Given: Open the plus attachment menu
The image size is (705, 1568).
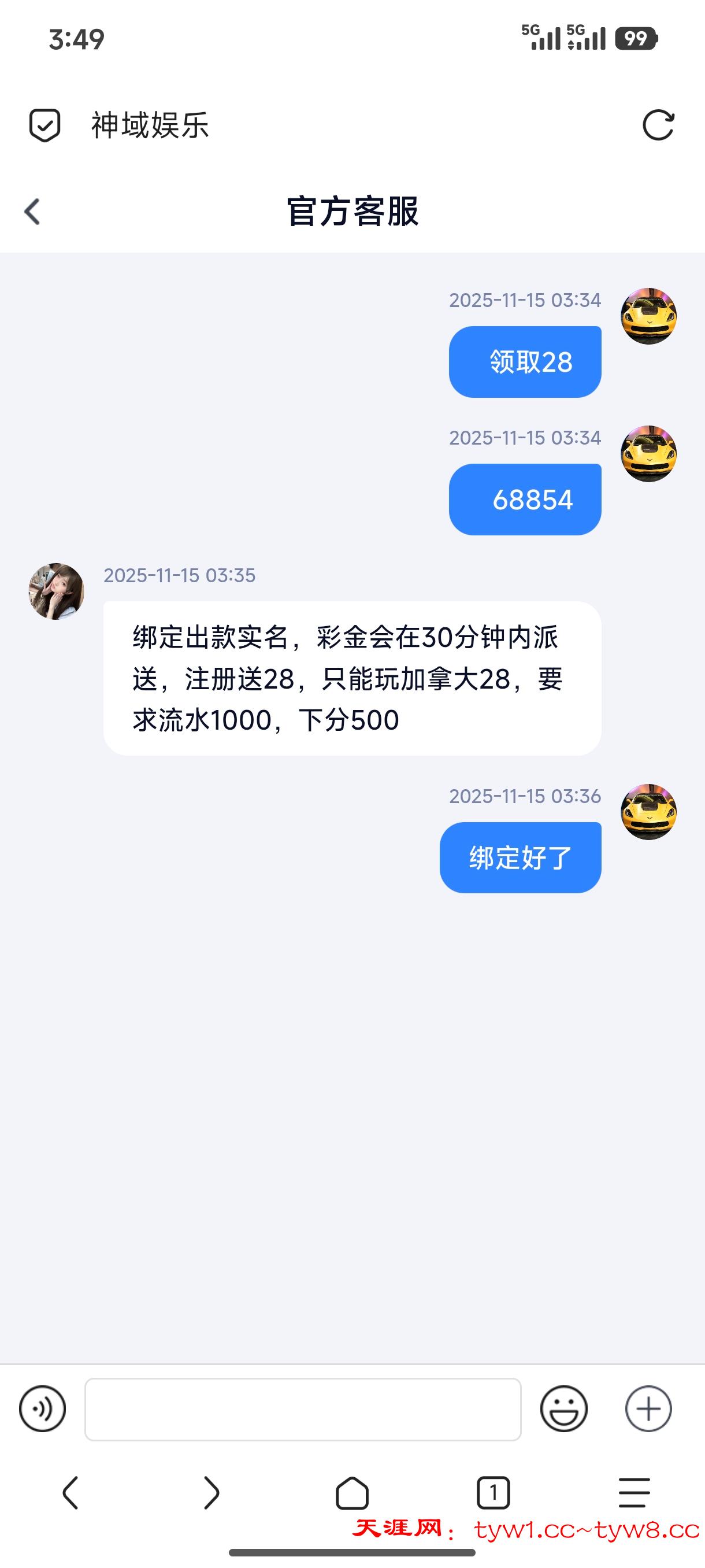Looking at the screenshot, I should (648, 1408).
